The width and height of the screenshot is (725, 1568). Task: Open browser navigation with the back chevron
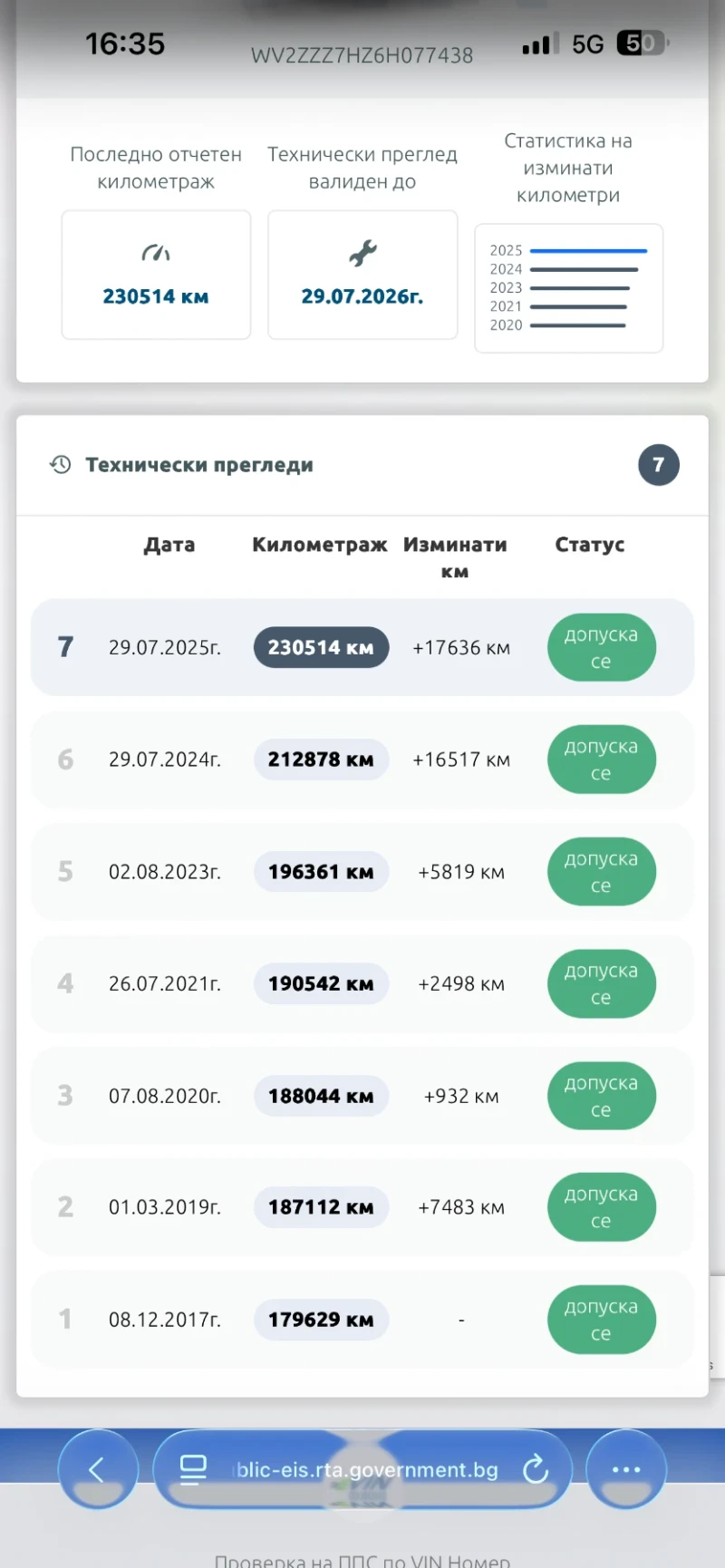click(98, 1469)
